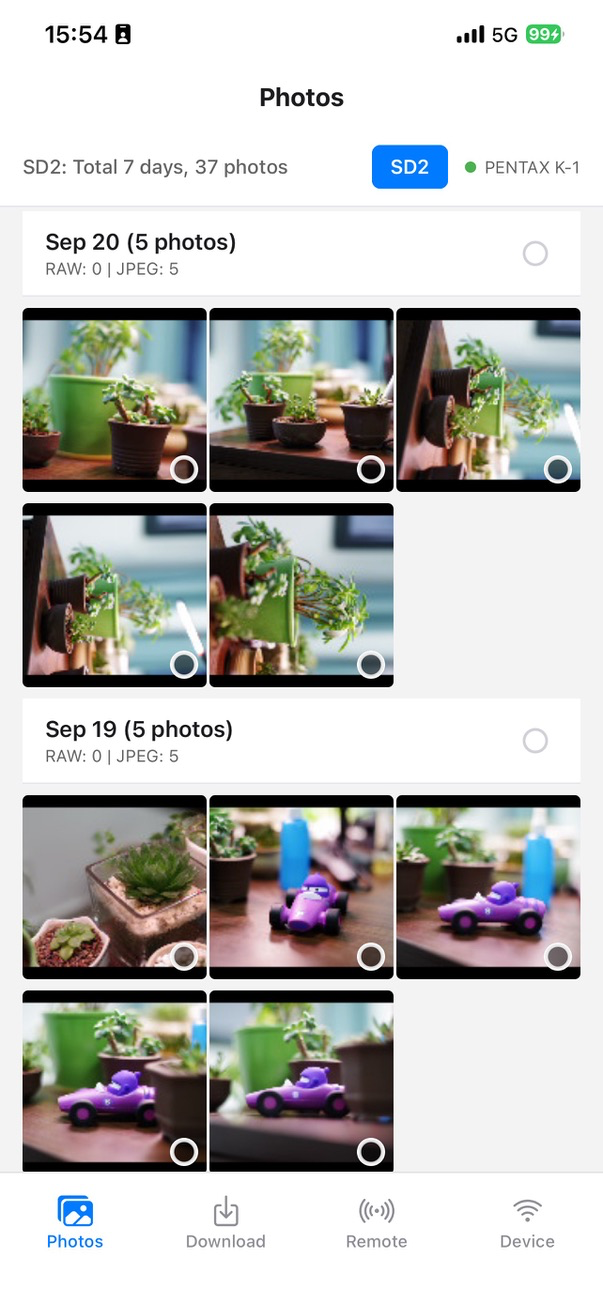Open third Sep 19 photo of purple car
This screenshot has width=603, height=1304.
click(488, 886)
